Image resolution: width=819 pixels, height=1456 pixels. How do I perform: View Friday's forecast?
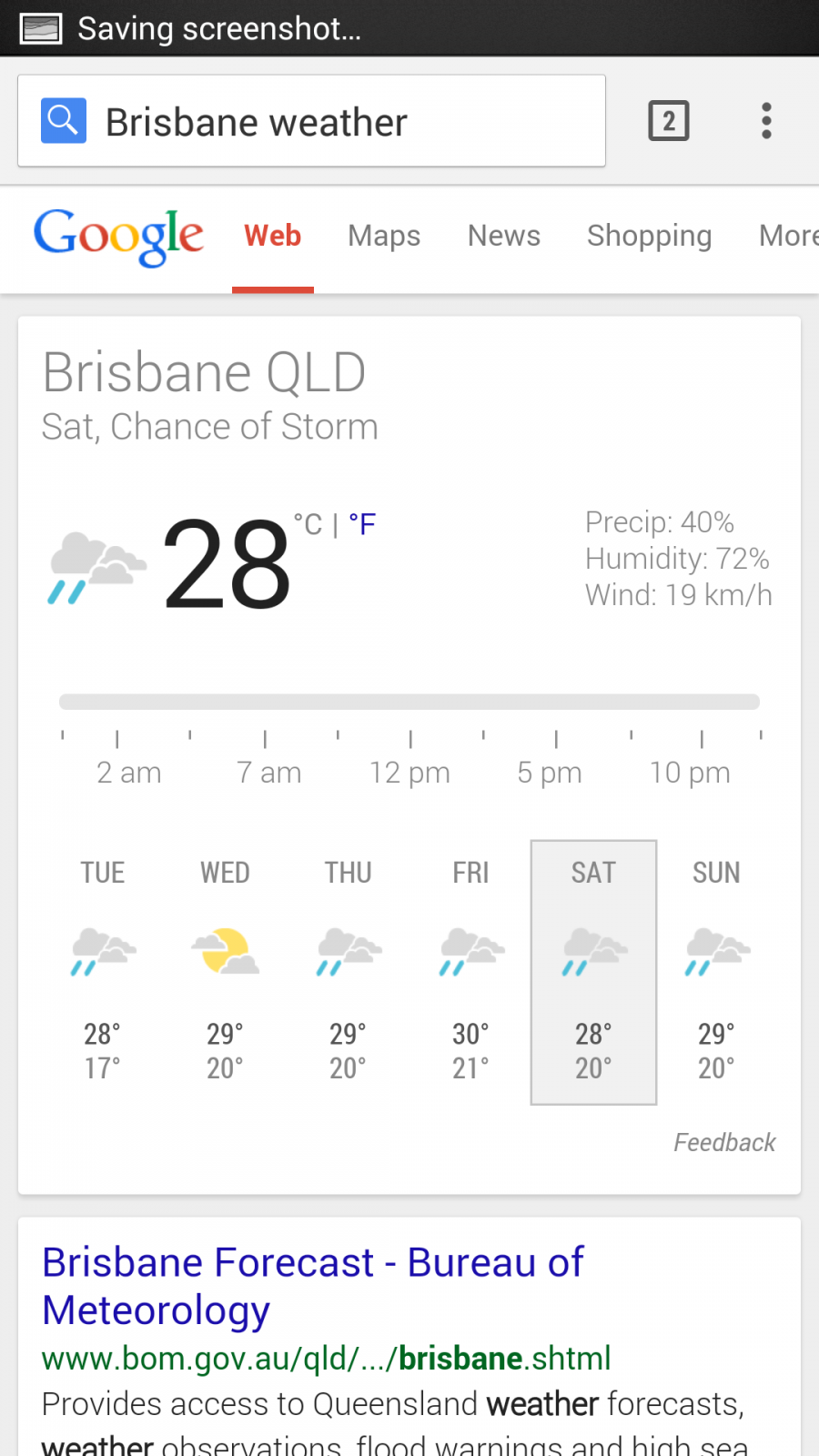click(x=470, y=970)
